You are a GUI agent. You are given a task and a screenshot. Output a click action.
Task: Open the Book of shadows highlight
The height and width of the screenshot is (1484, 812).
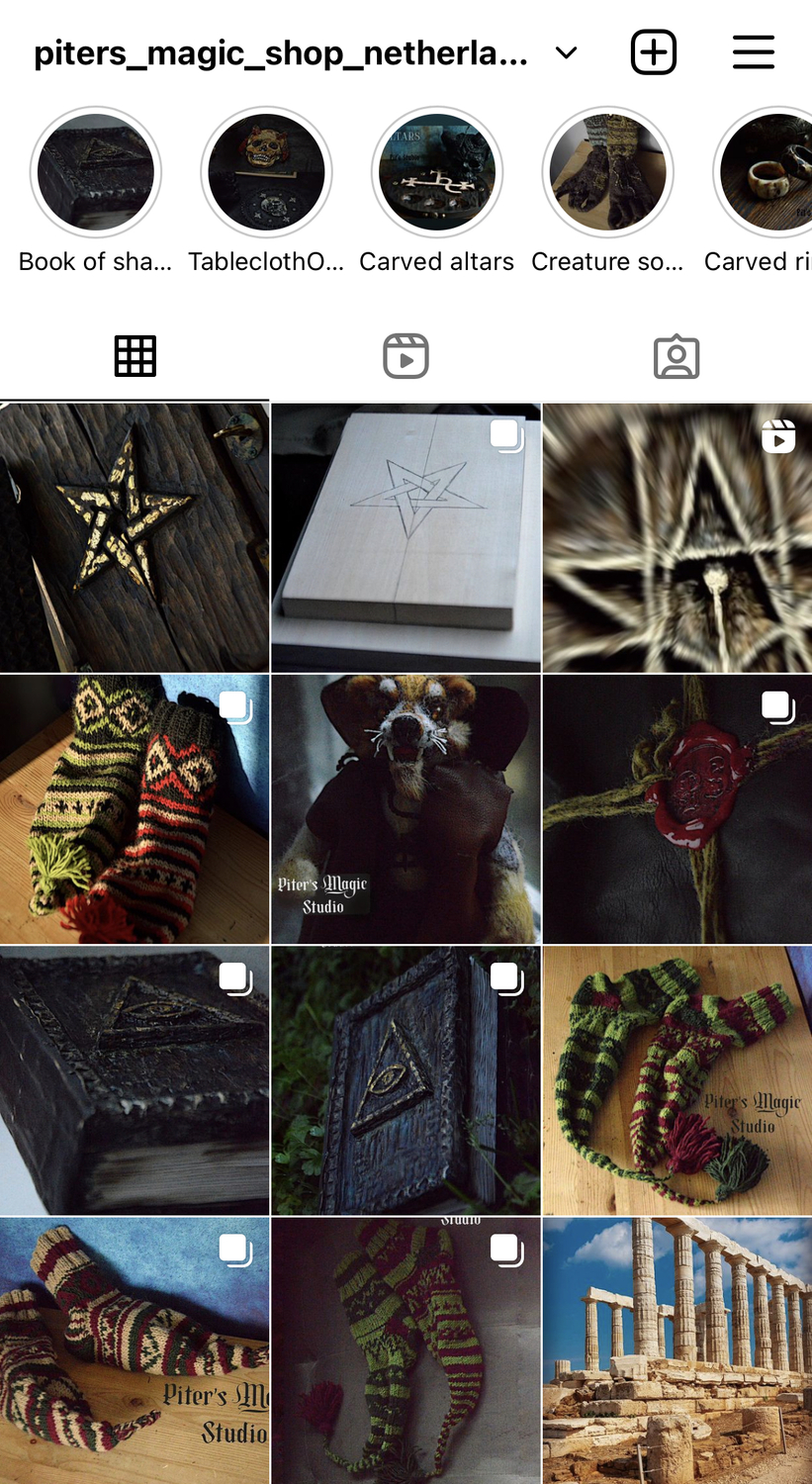point(96,173)
